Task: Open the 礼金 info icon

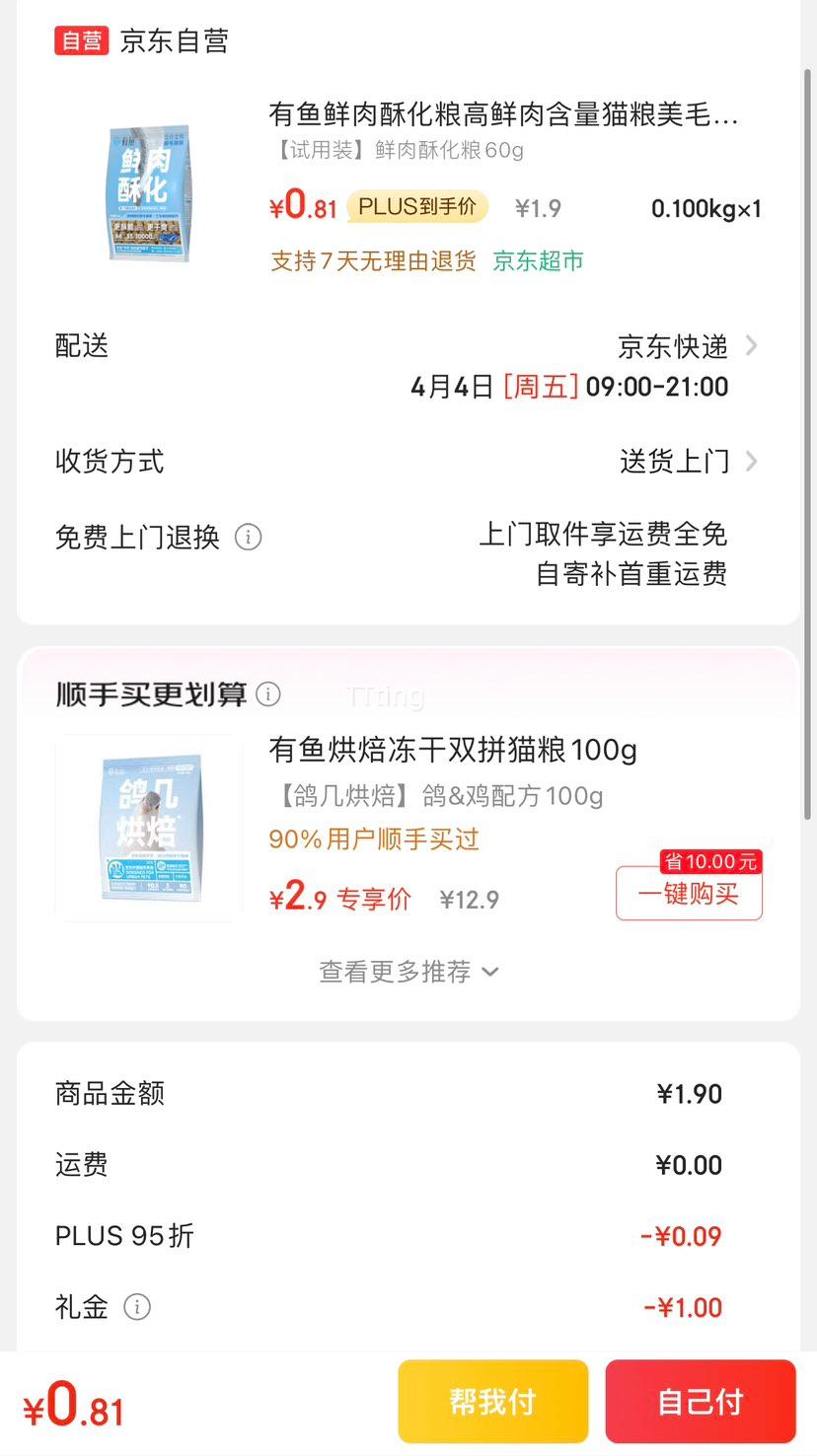Action: click(x=137, y=1307)
